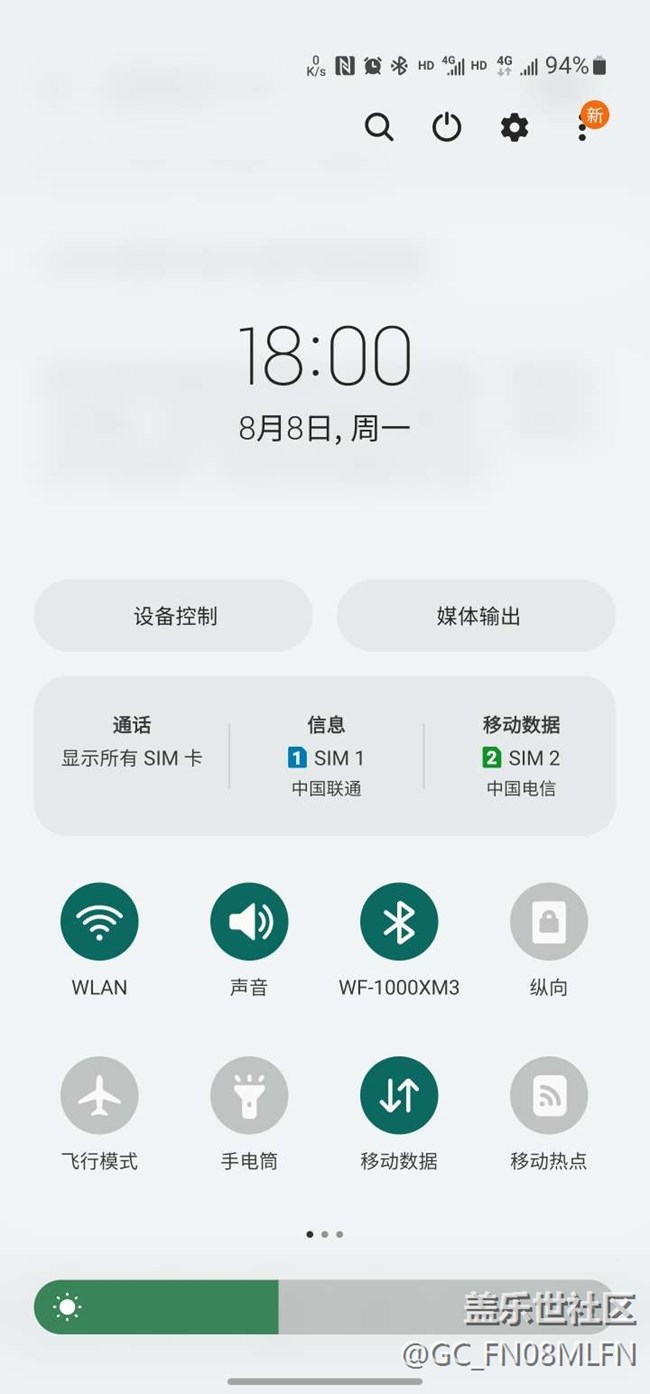Viewport: 650px width, 1394px height.
Task: Disable the 移动数据 toggle
Action: [x=399, y=1095]
